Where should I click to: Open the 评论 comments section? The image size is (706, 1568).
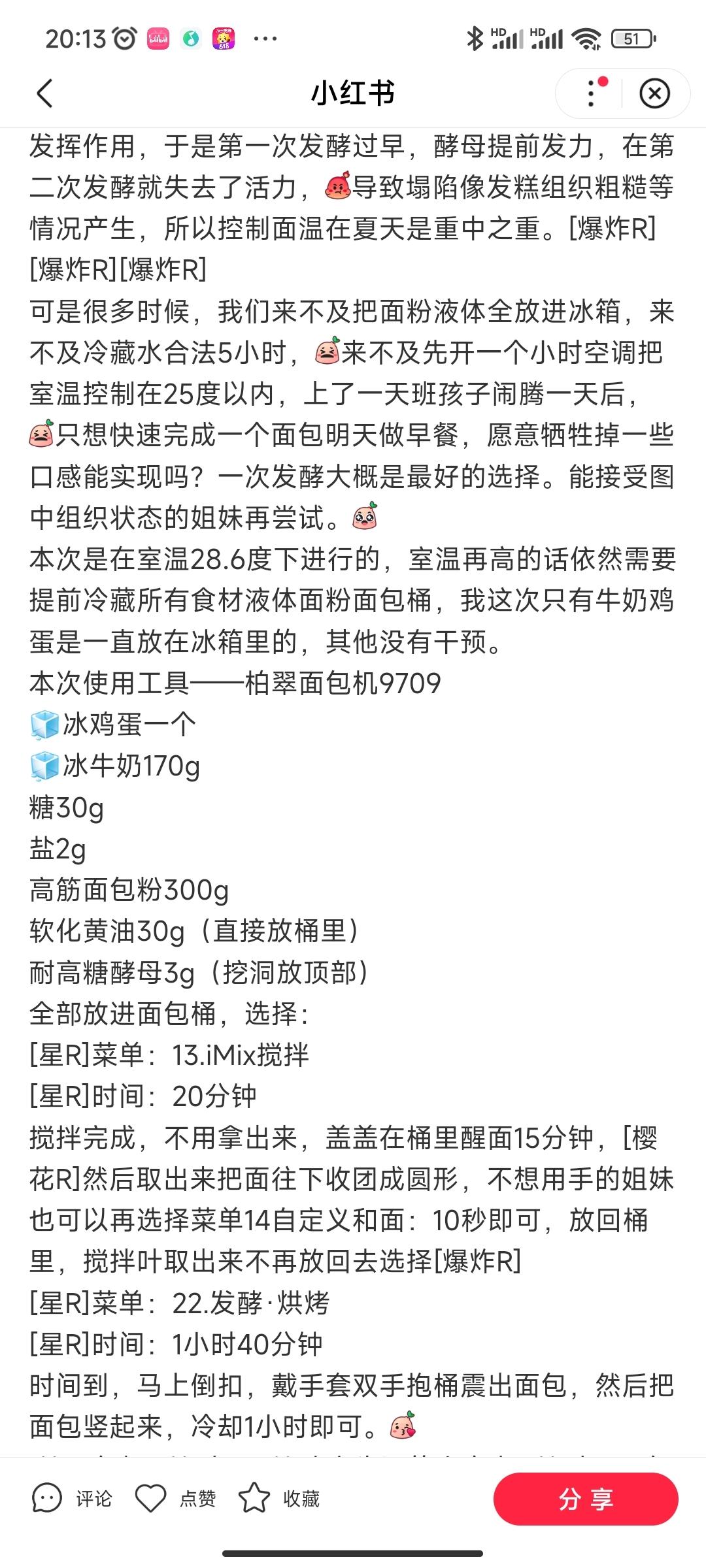click(72, 1498)
